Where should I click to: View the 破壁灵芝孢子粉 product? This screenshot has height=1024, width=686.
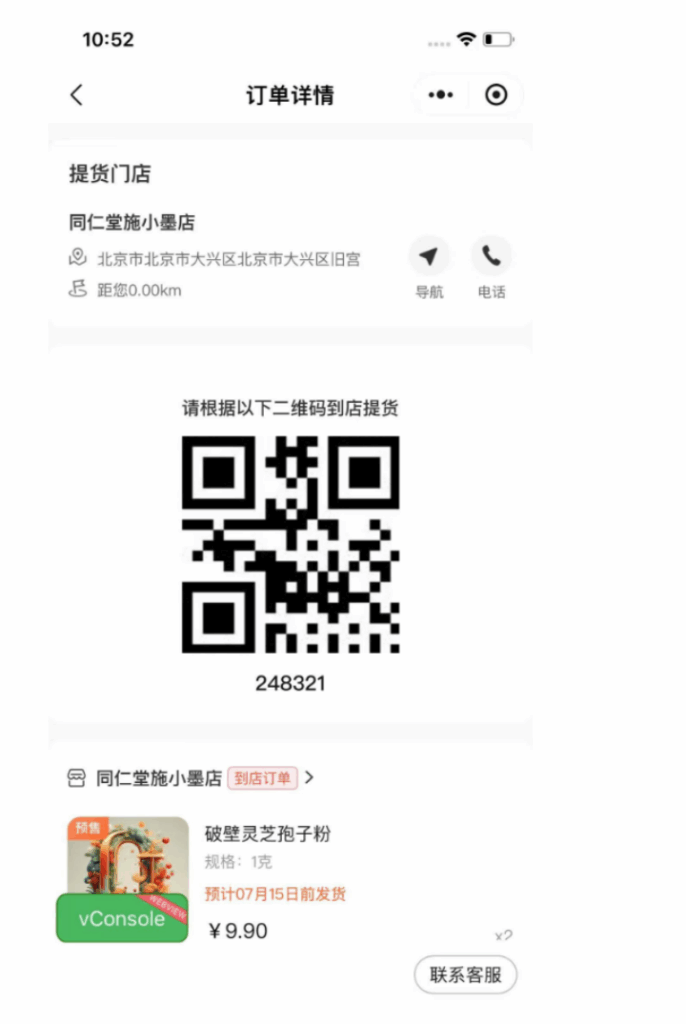pyautogui.click(x=267, y=834)
